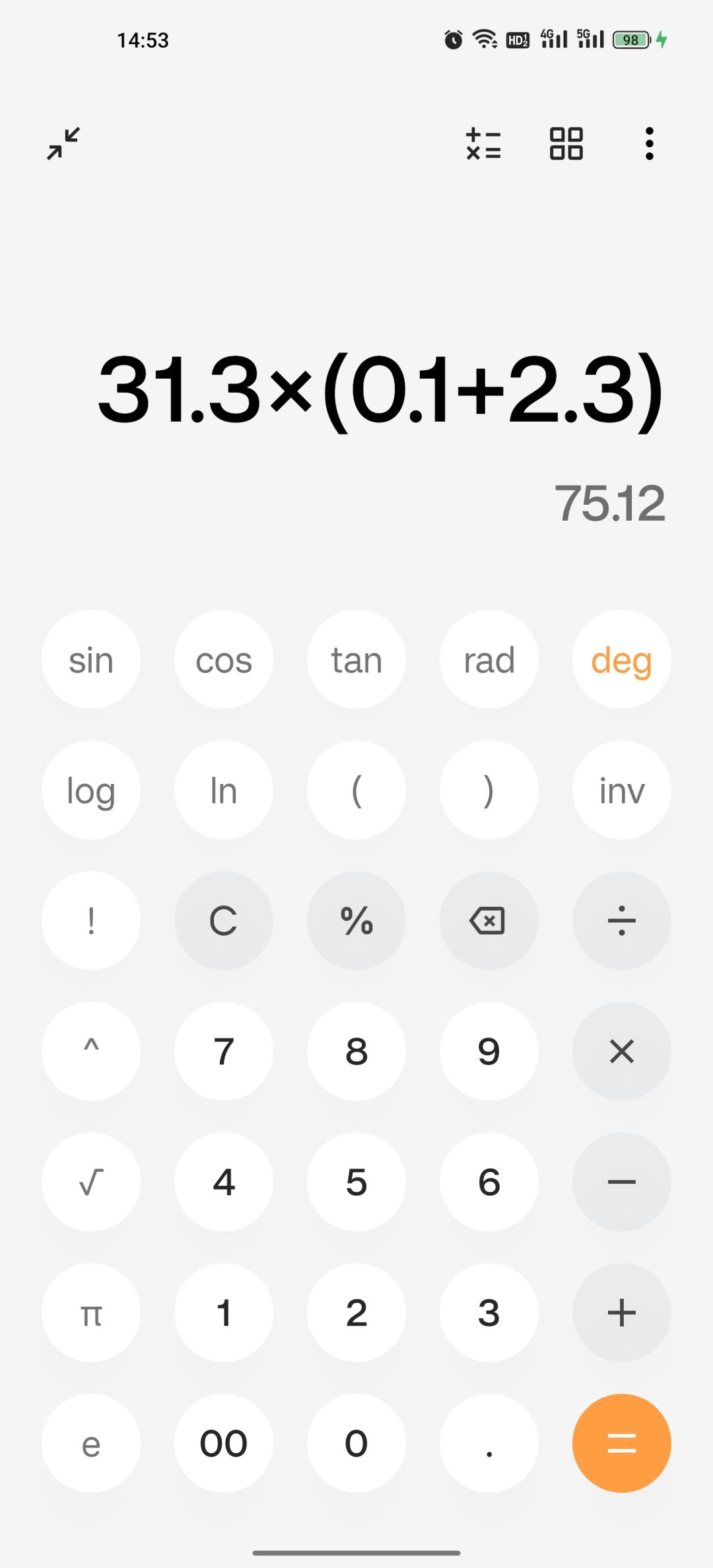Select the sin function
Screen dimensions: 713x1568
coord(91,660)
